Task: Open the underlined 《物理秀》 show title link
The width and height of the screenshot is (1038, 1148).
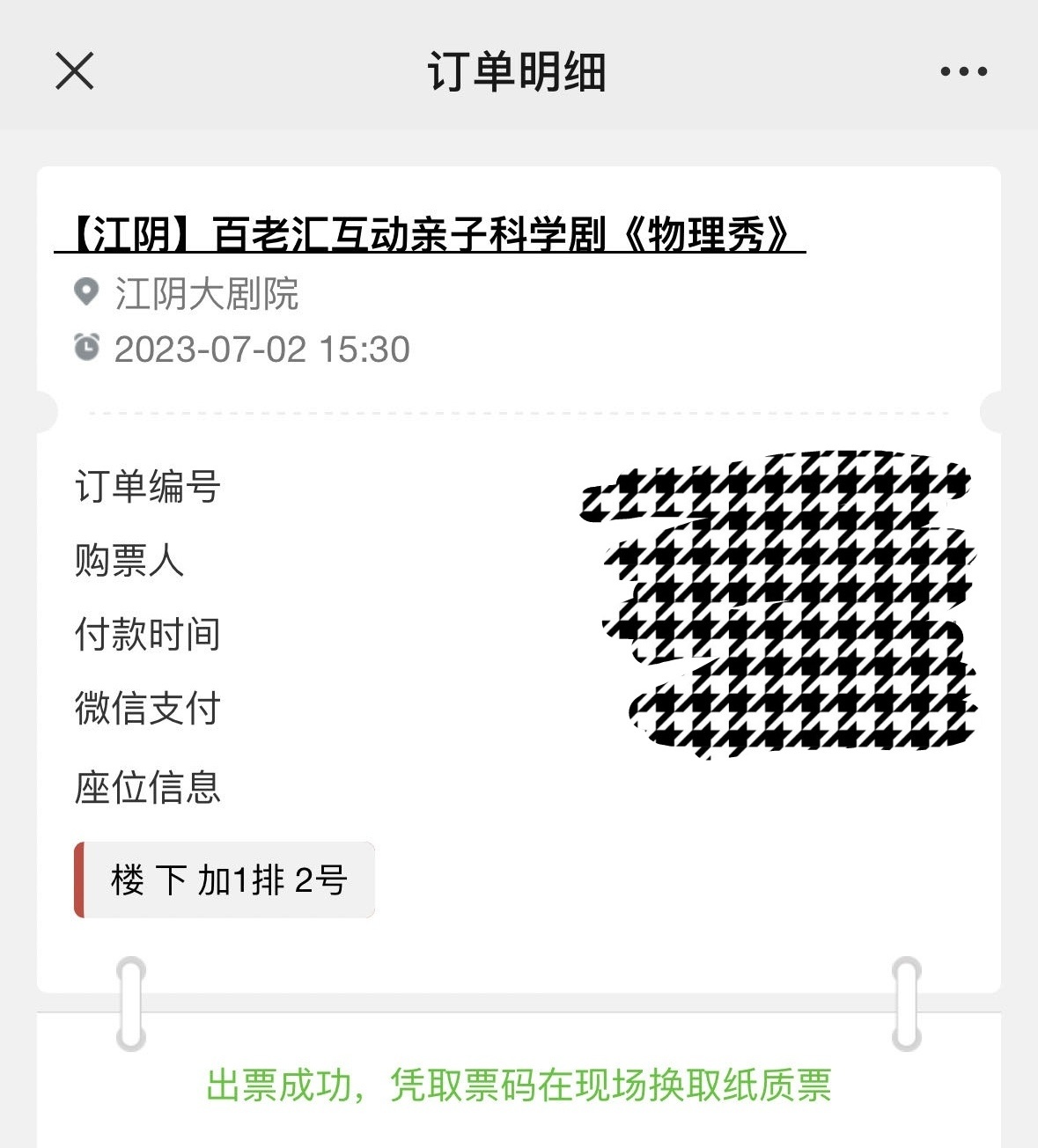Action: point(430,235)
